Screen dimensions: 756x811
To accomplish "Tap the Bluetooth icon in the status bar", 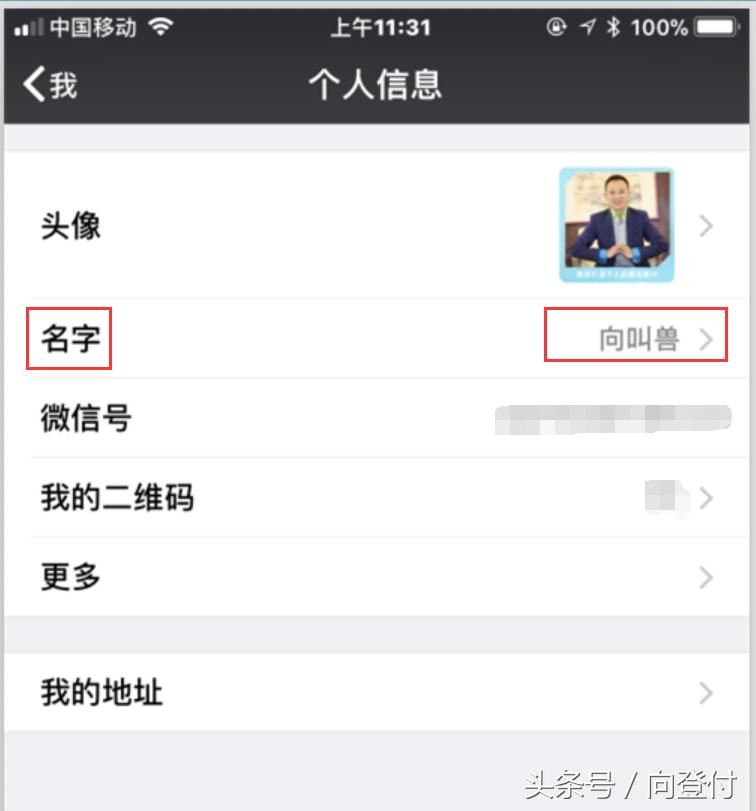I will (613, 26).
